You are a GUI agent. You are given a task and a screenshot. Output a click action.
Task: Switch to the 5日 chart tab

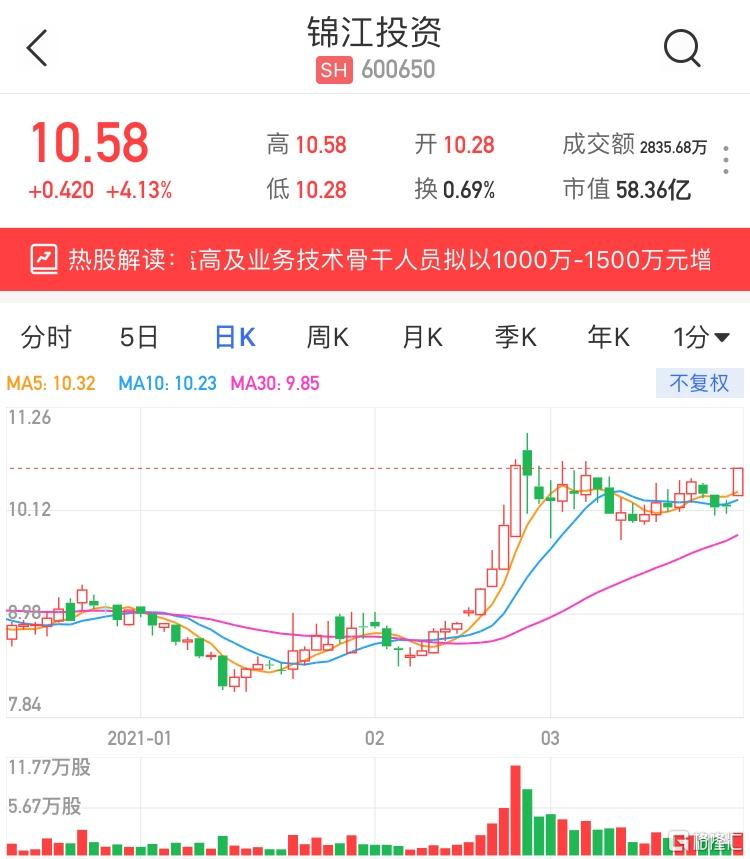(x=139, y=338)
